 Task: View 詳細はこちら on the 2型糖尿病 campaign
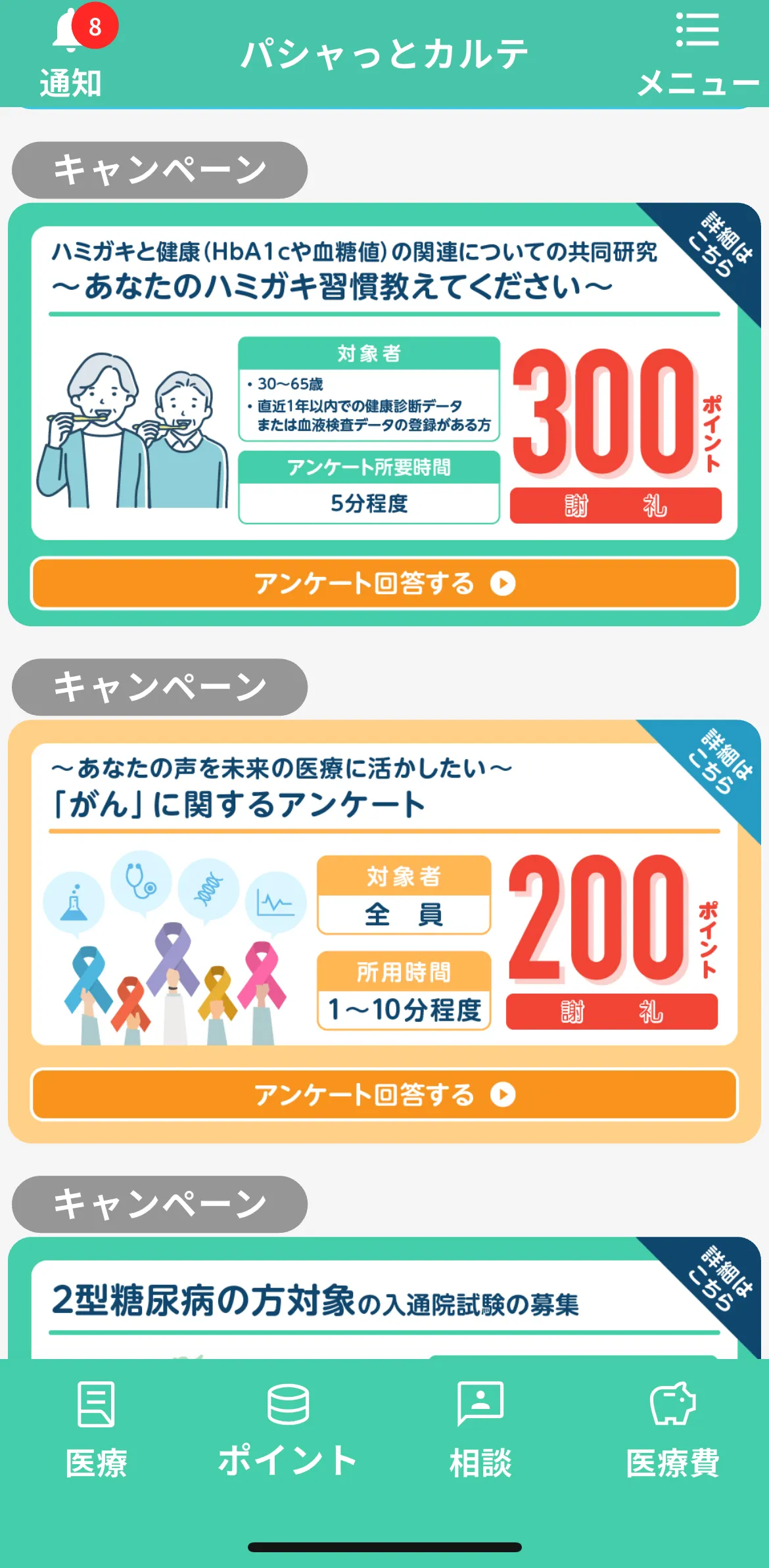(x=721, y=1280)
